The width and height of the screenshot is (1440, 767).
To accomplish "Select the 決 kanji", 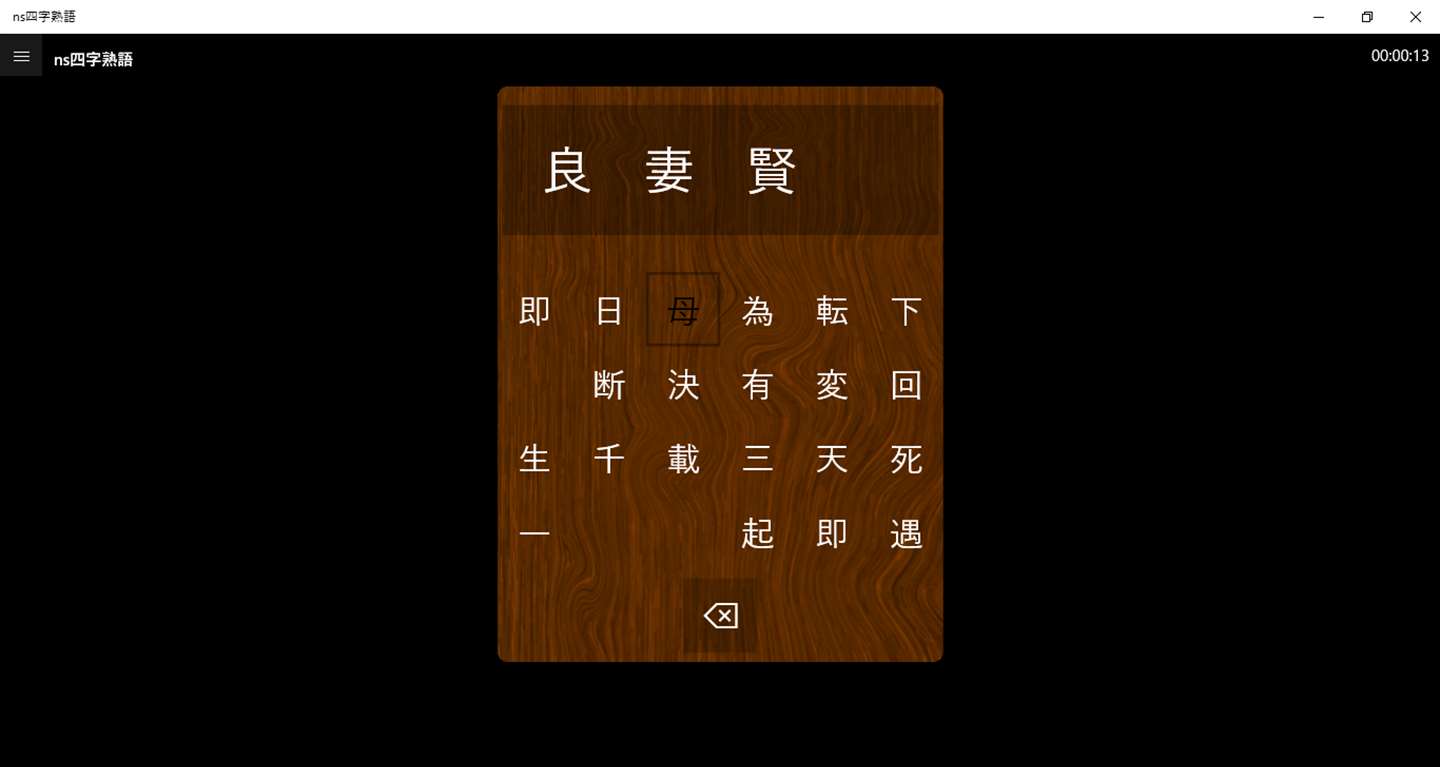I will tap(683, 385).
